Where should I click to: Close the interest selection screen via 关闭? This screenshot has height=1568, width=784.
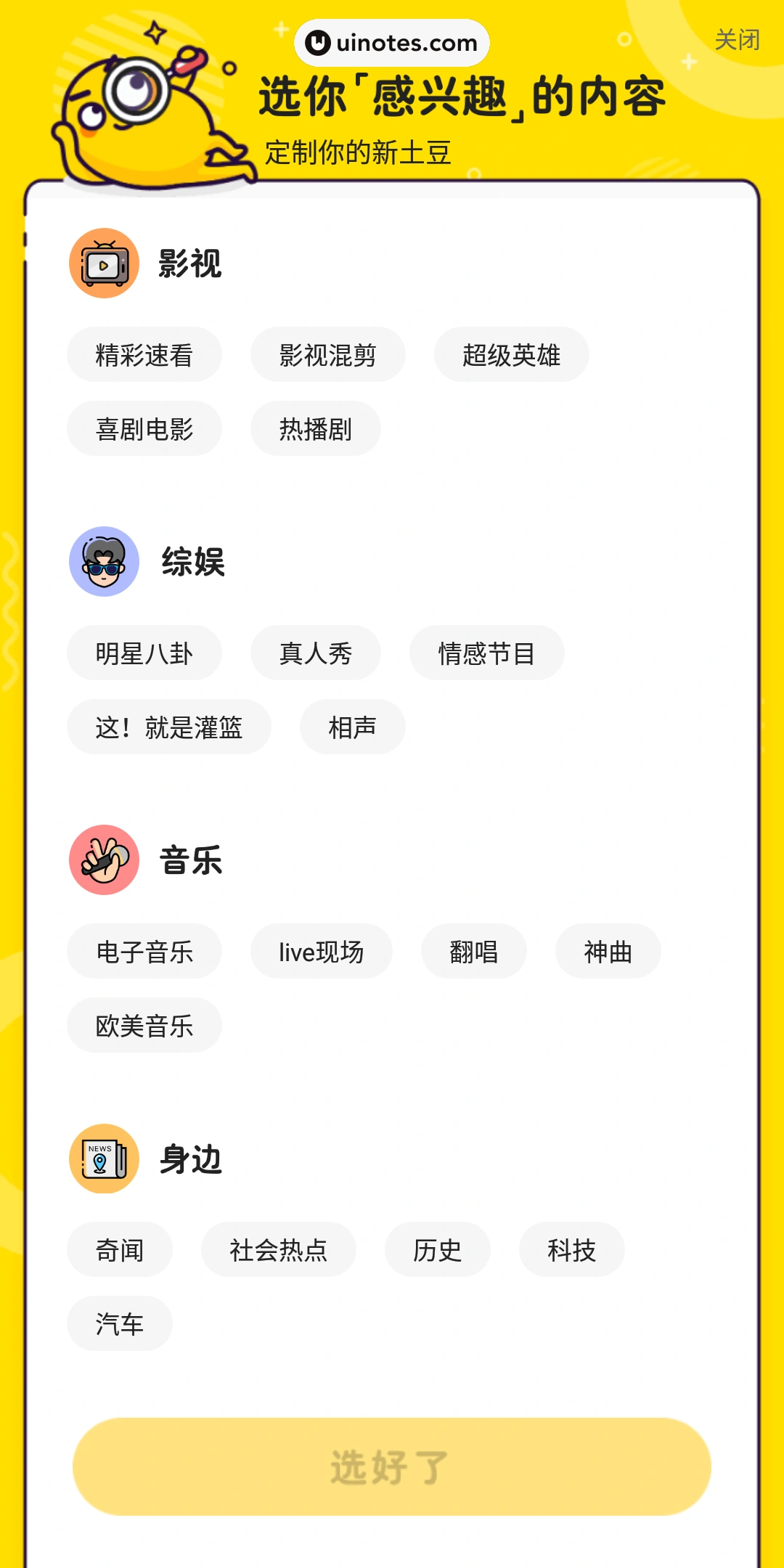point(736,40)
